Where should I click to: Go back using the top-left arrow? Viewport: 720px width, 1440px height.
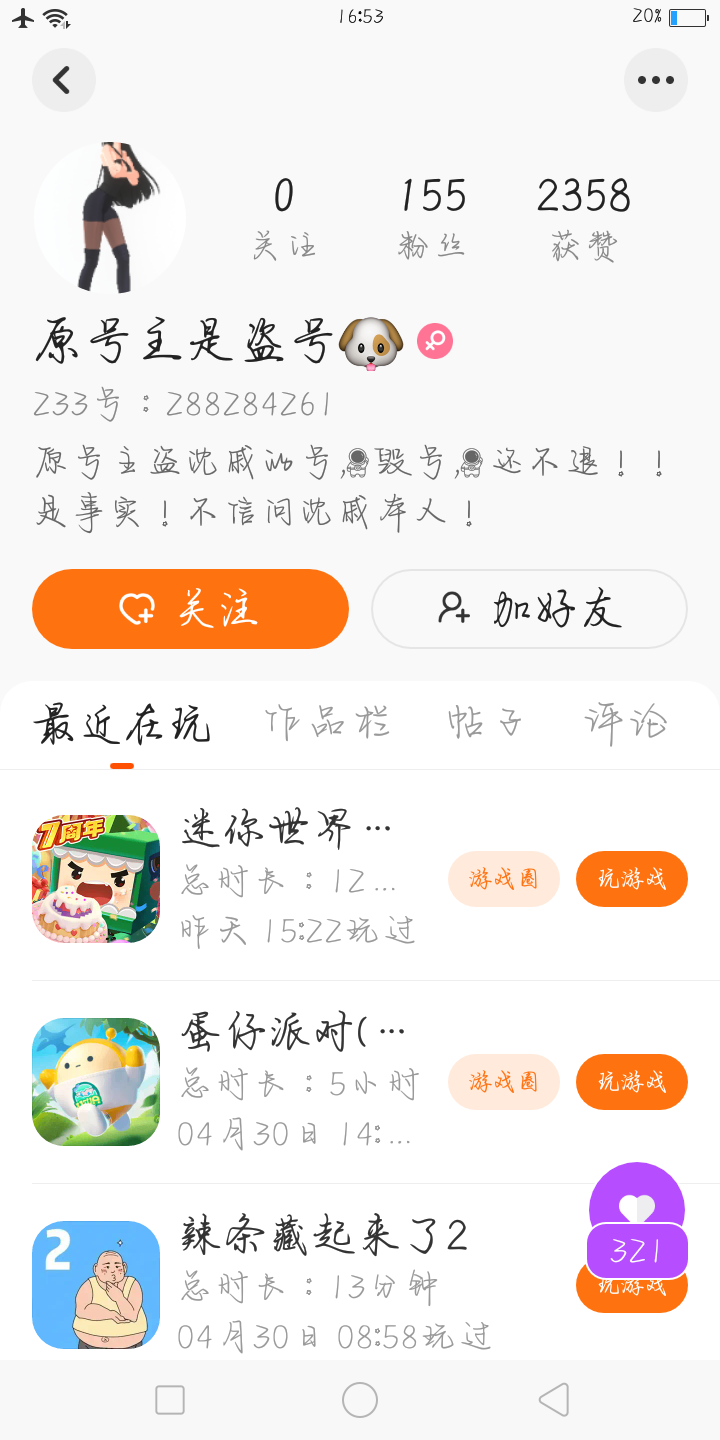click(x=63, y=80)
